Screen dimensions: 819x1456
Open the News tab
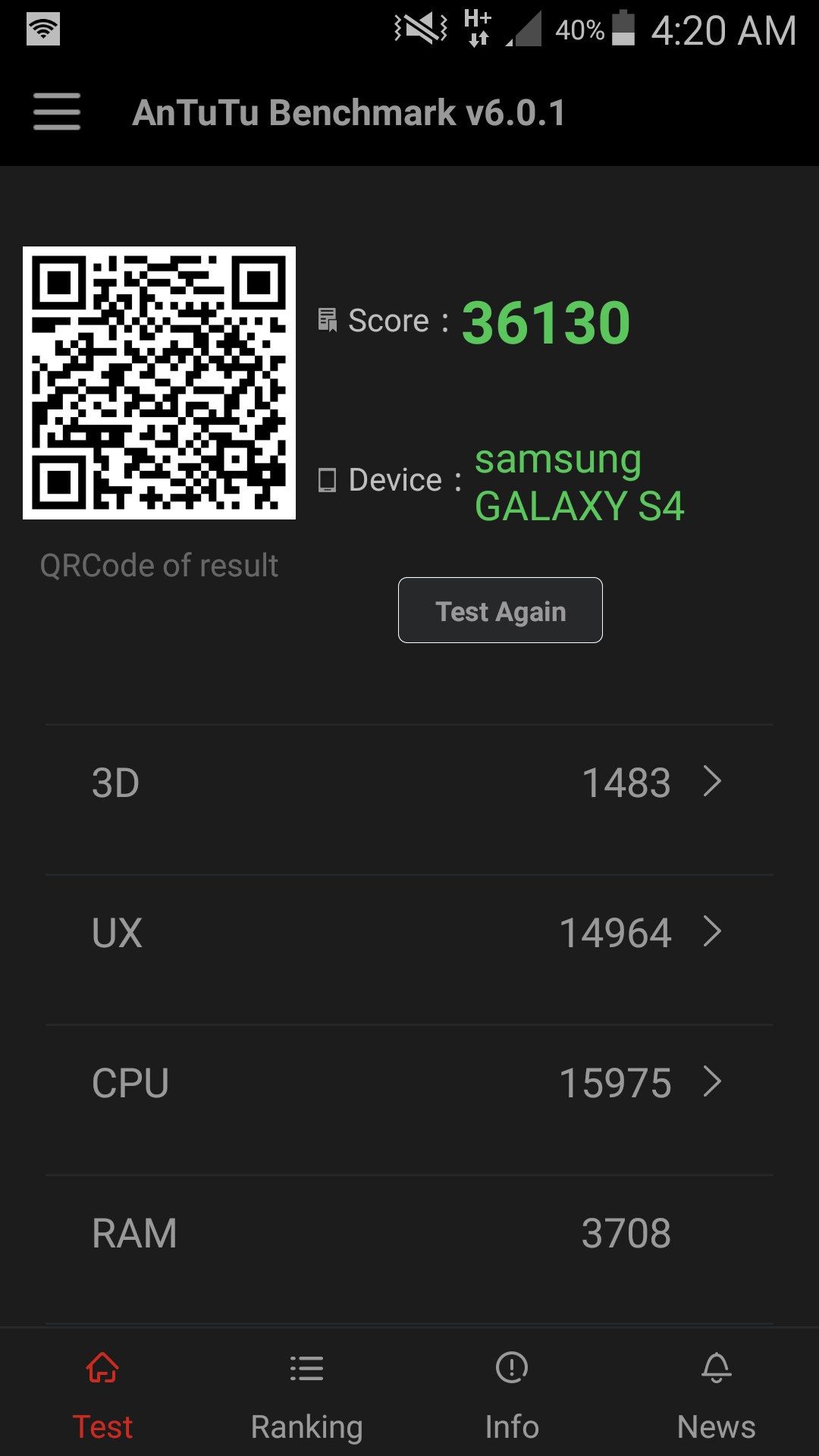tap(717, 1395)
